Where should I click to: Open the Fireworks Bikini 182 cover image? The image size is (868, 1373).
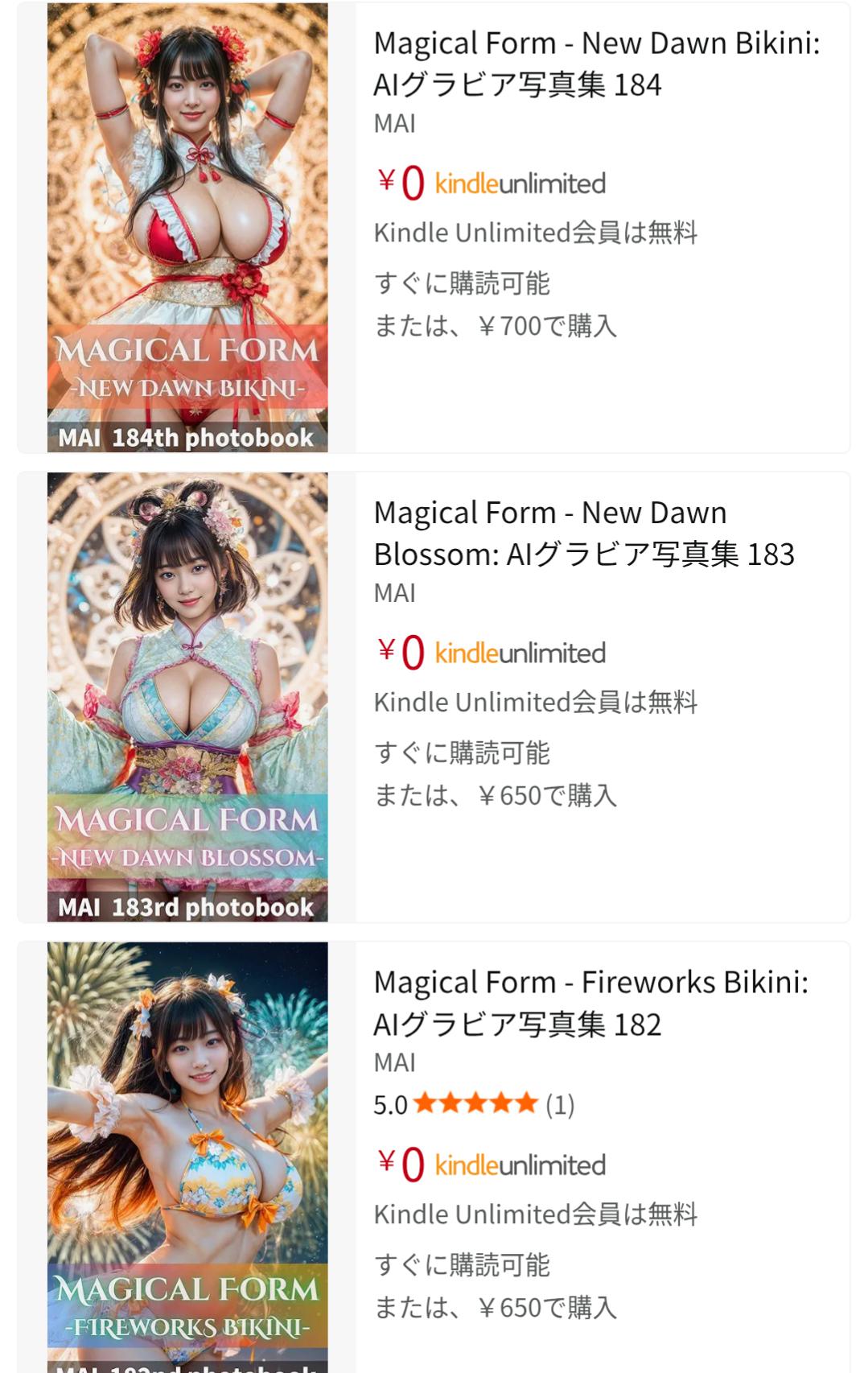click(x=187, y=1156)
